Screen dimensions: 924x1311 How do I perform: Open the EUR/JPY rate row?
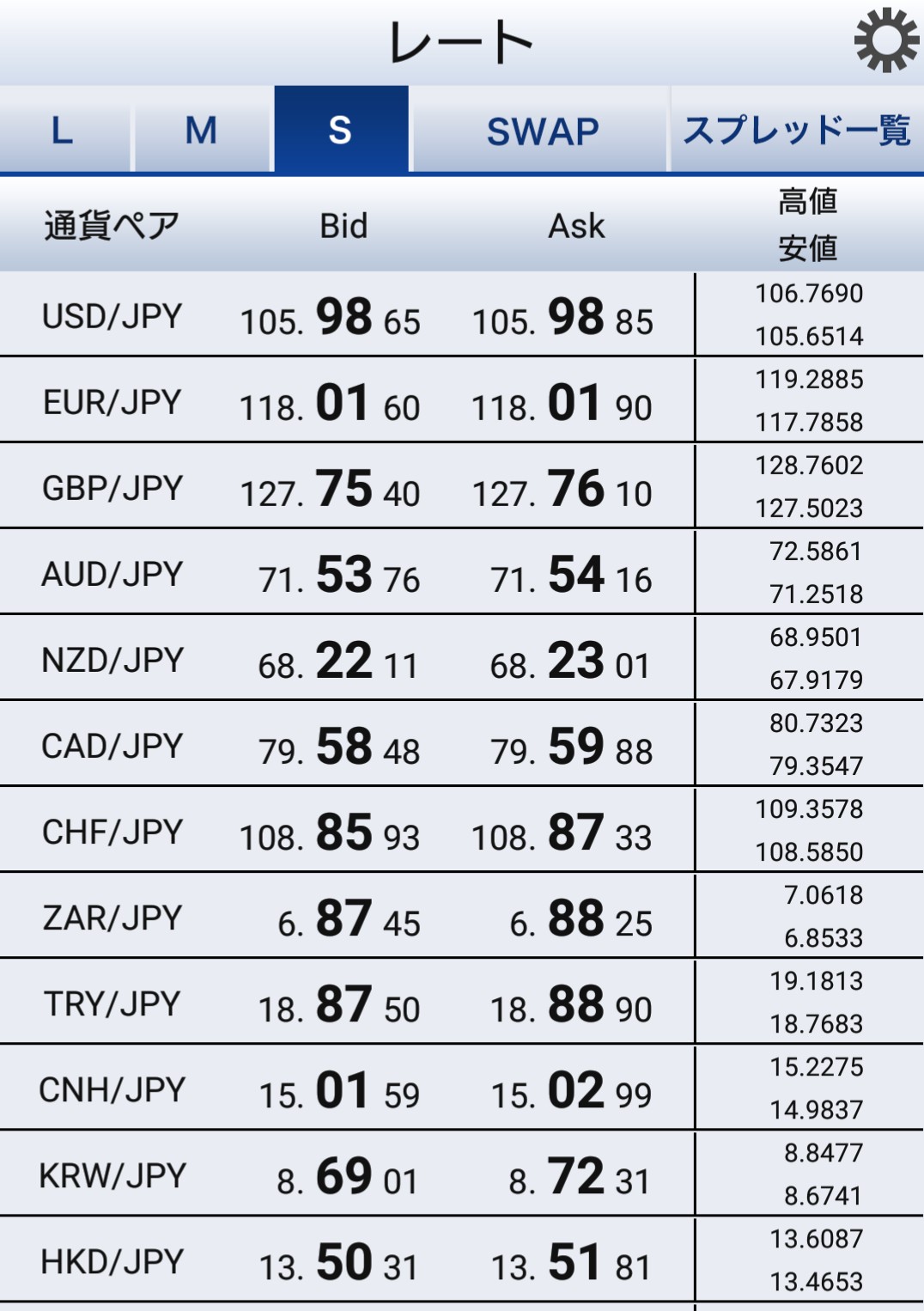click(112, 401)
